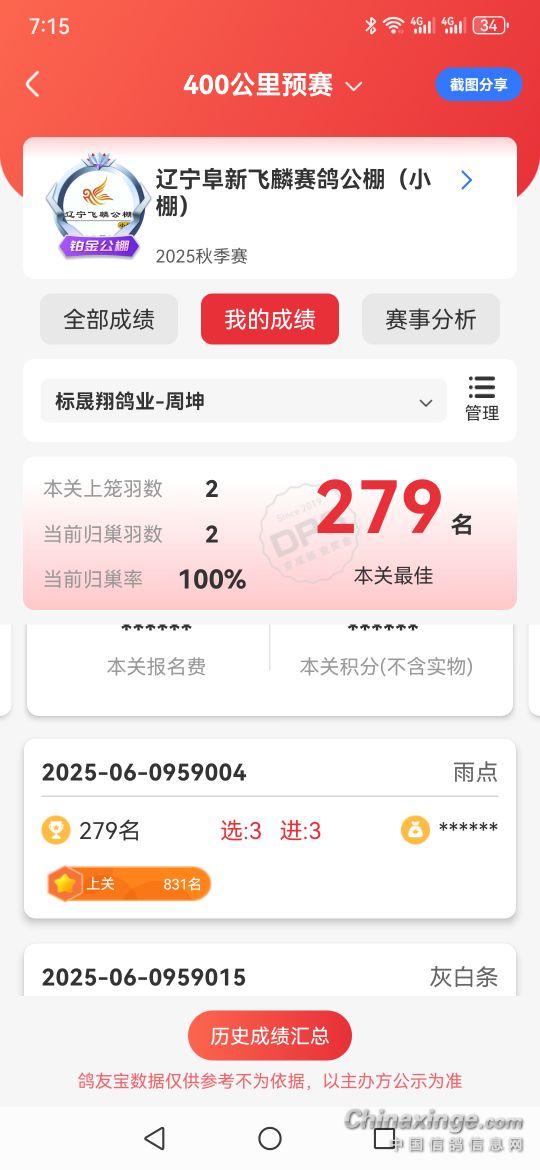The image size is (540, 1170).
Task: Tap the system back triangle
Action: [x=154, y=1138]
